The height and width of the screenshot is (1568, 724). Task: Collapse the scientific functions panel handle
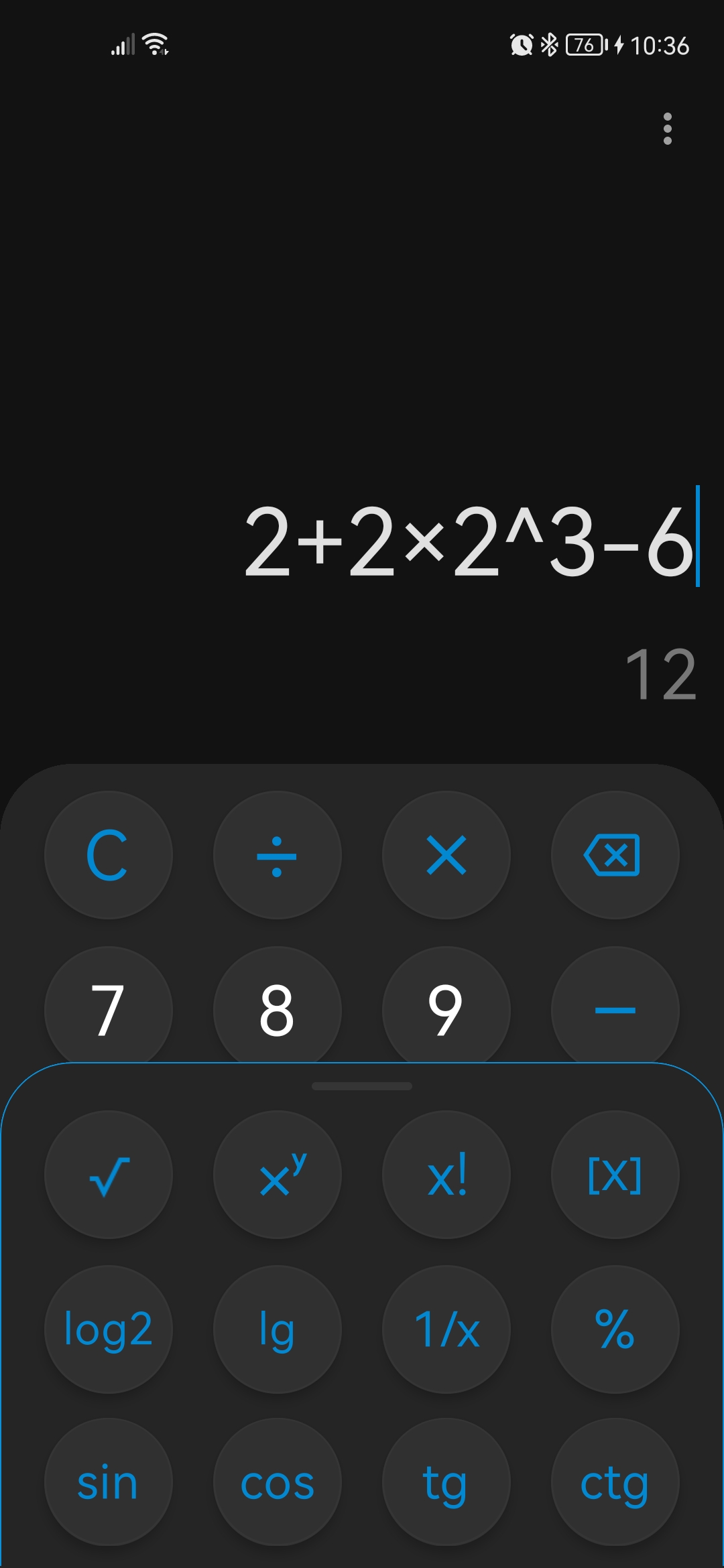362,1084
